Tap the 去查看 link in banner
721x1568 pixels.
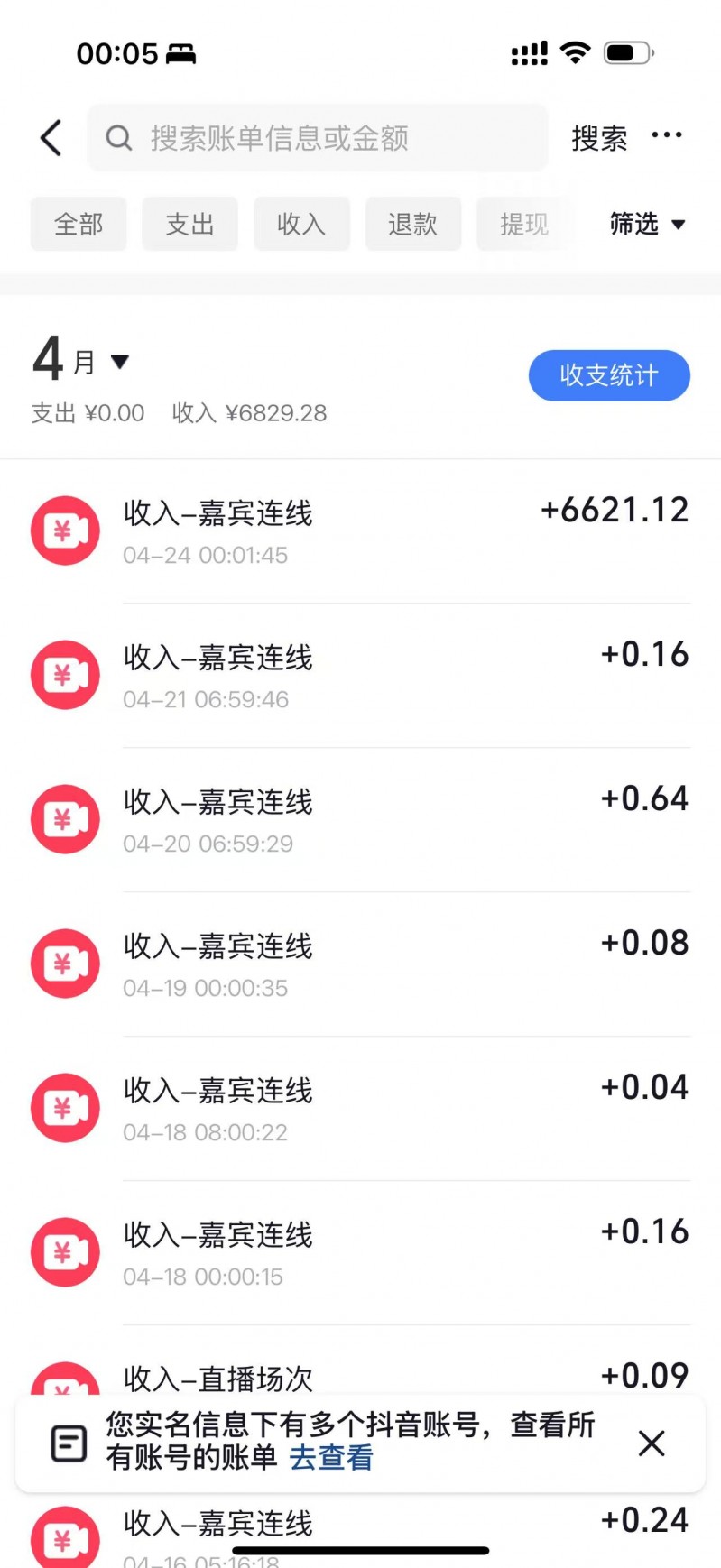(331, 1458)
